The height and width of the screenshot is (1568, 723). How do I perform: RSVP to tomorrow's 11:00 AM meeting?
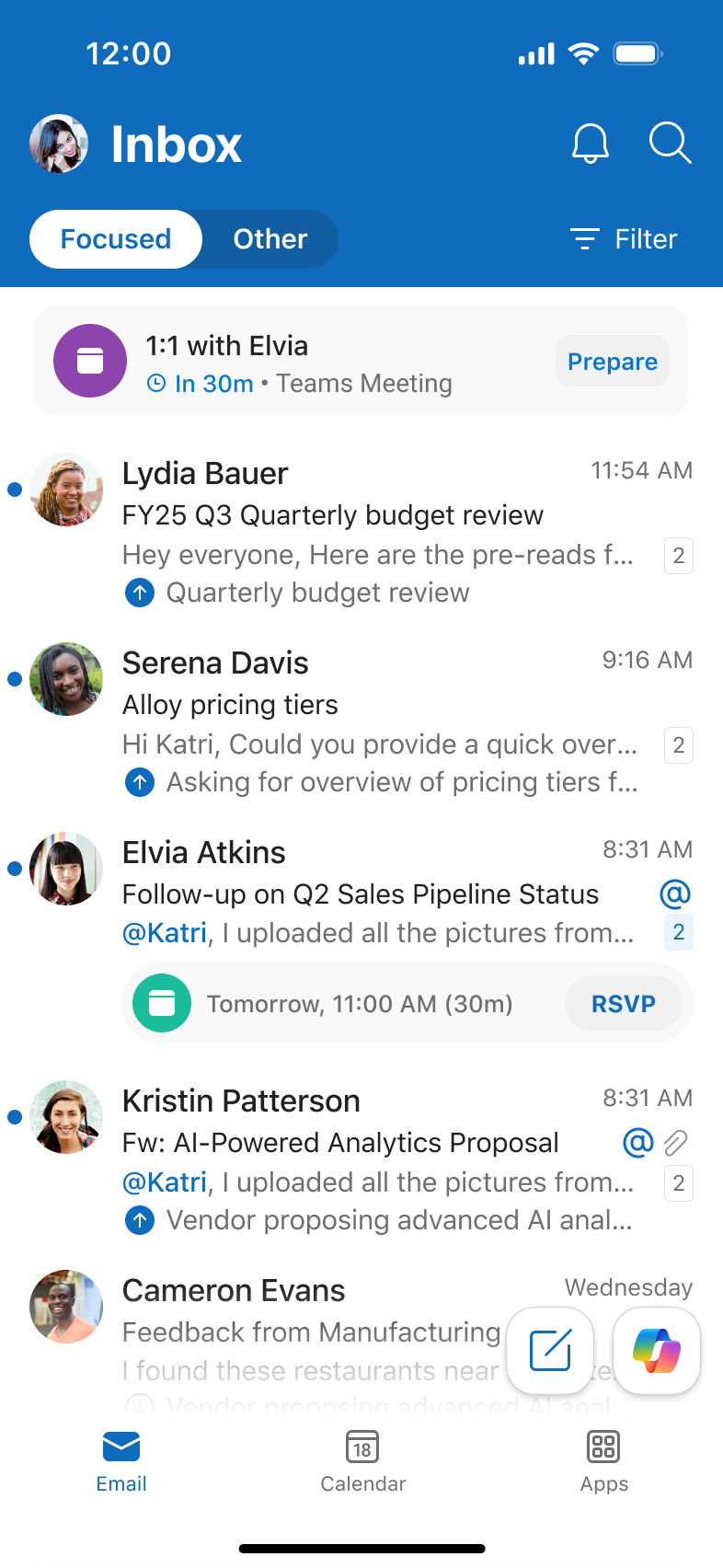[624, 1003]
